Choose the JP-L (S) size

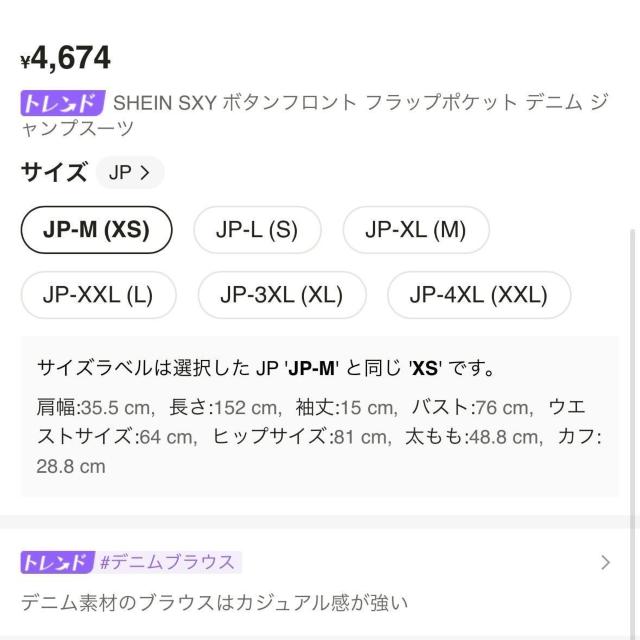(x=257, y=229)
